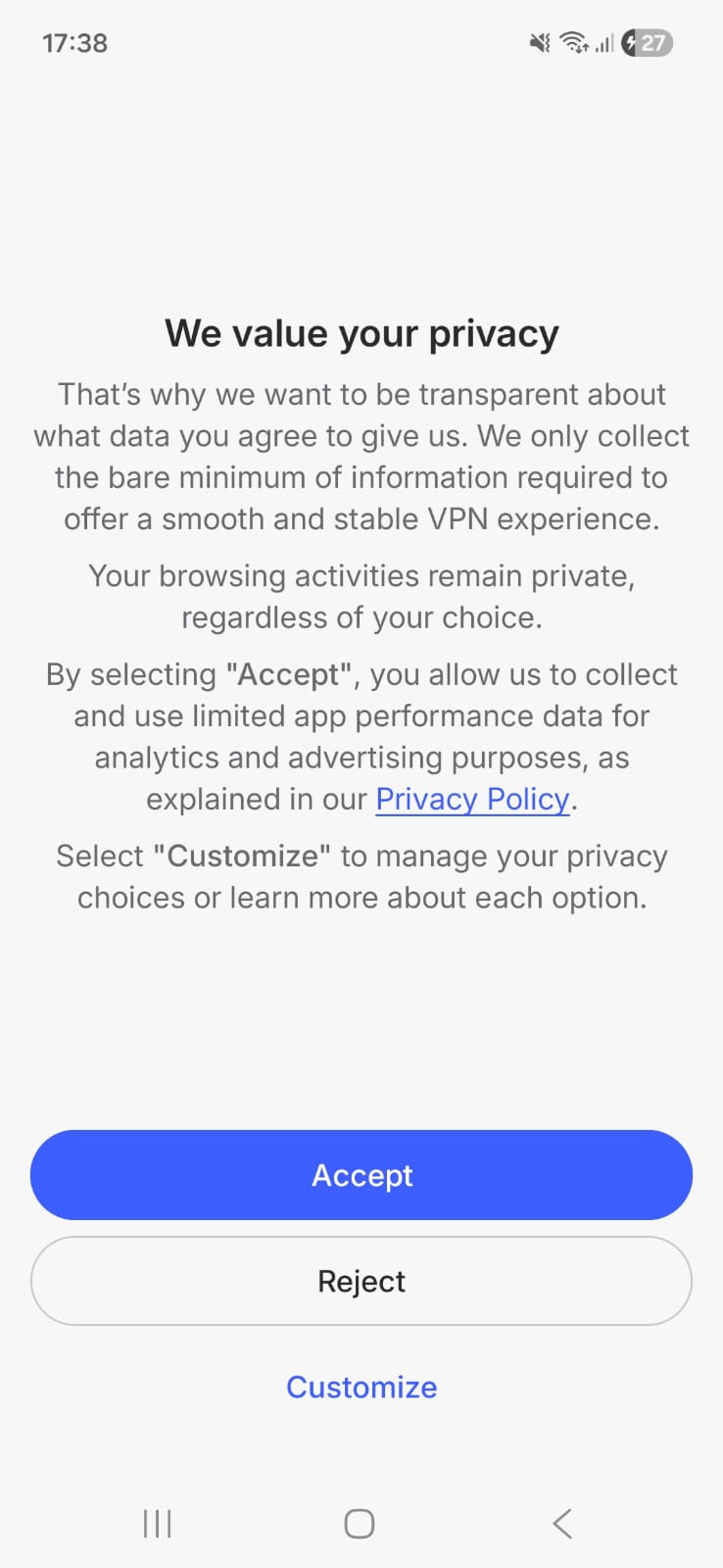Open the Privacy Policy link

472,799
